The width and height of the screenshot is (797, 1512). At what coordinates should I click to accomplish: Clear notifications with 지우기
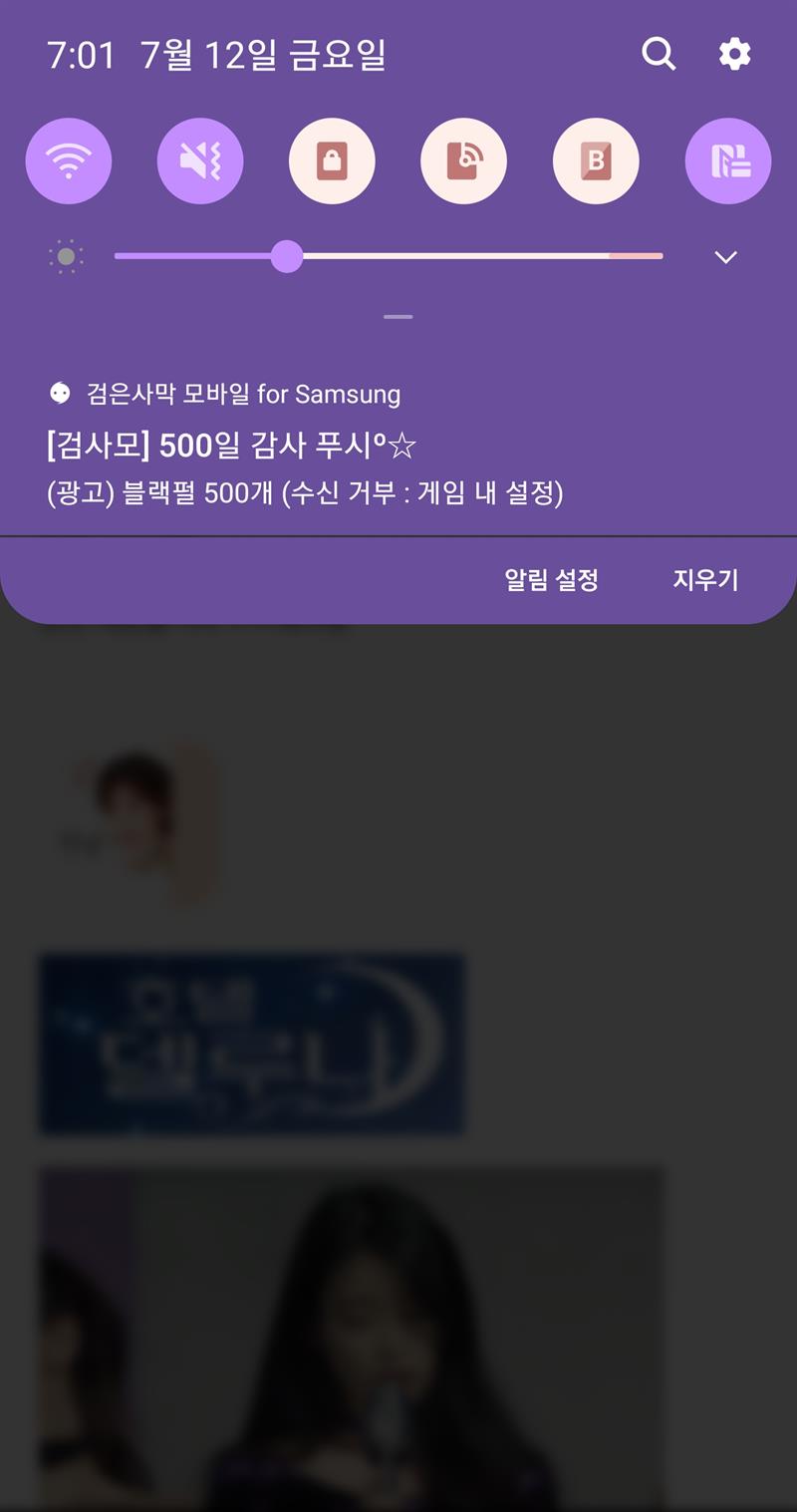(705, 580)
